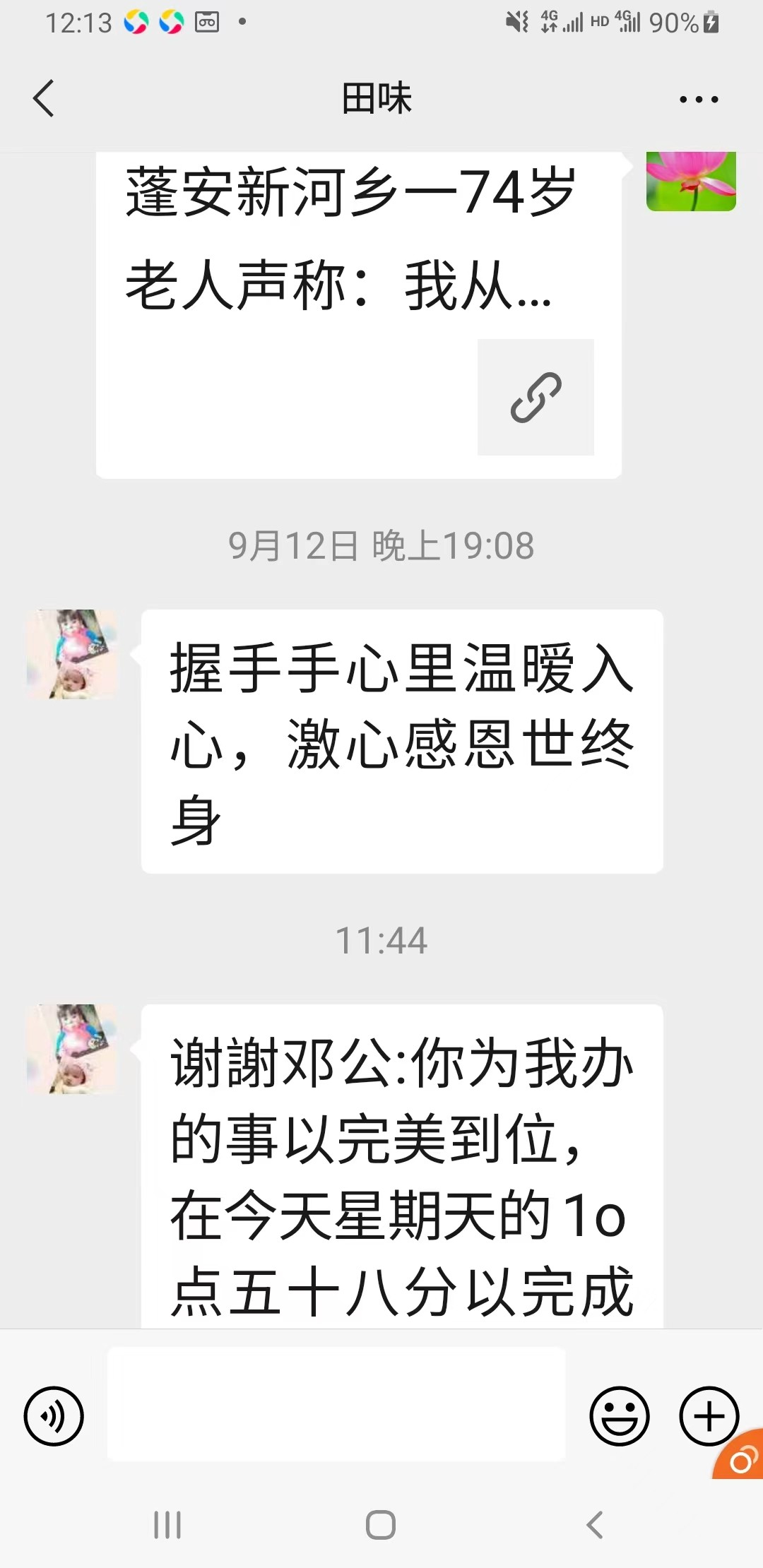Tap the lotus flower profile avatar
The image size is (763, 1568).
690,182
